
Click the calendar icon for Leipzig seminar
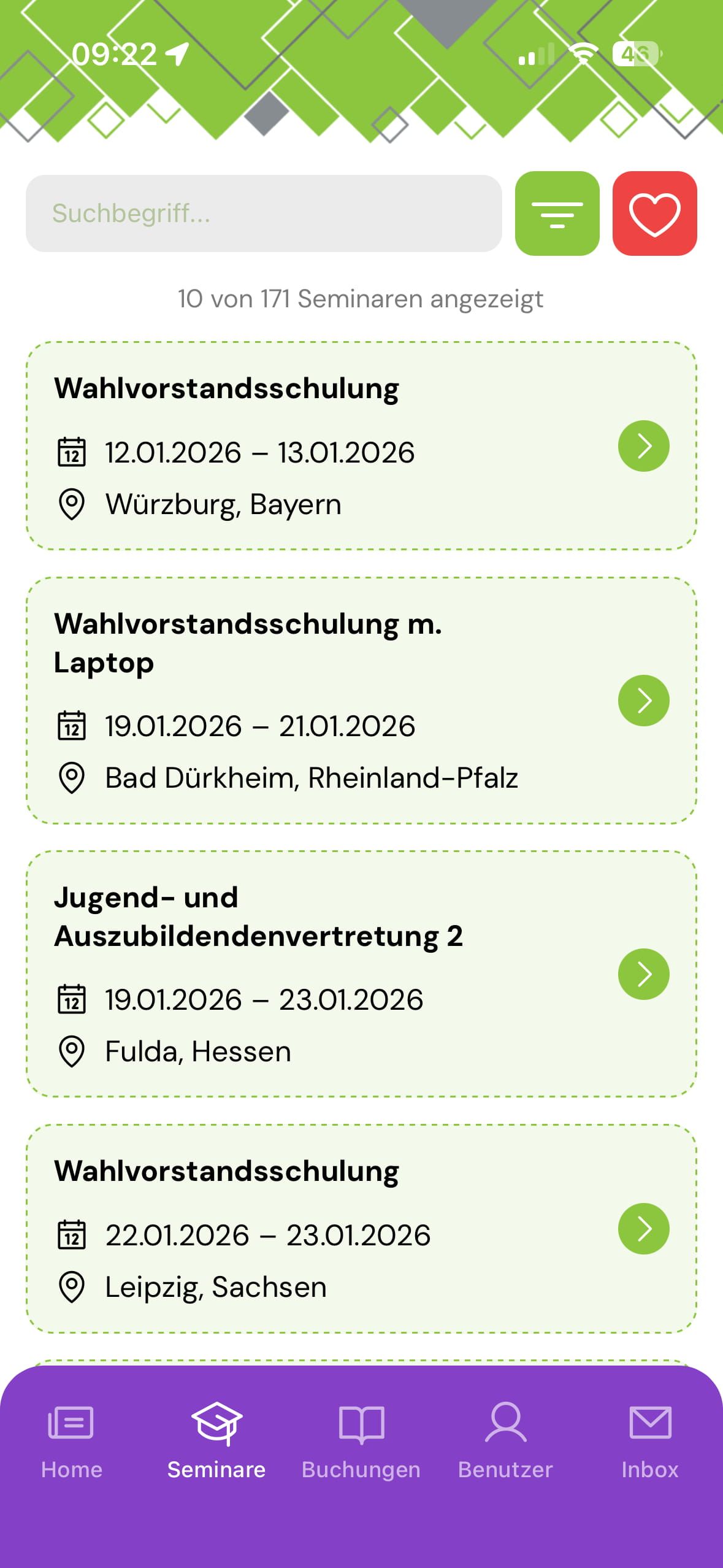coord(70,1236)
